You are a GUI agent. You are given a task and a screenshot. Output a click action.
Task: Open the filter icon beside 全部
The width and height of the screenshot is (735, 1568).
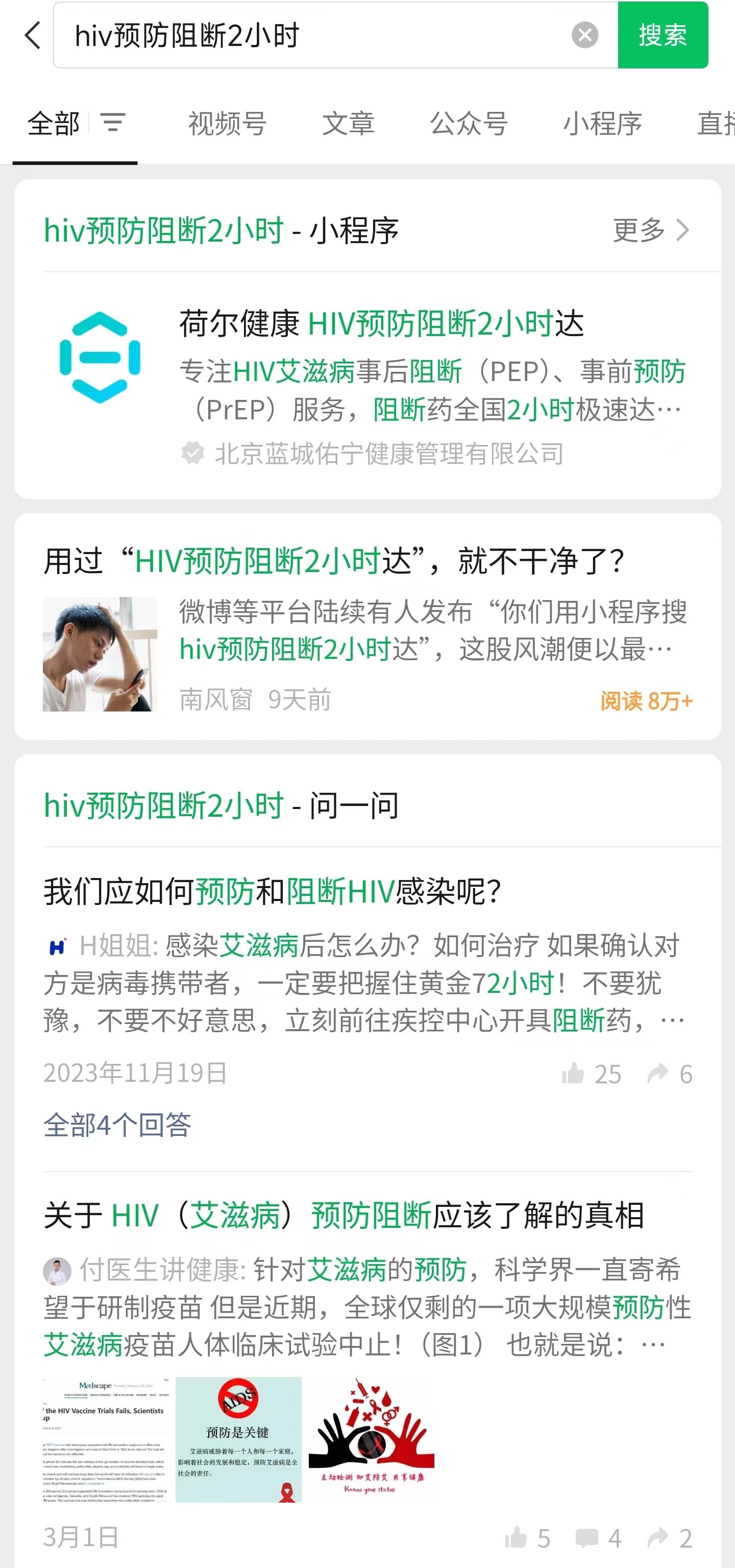click(x=113, y=123)
